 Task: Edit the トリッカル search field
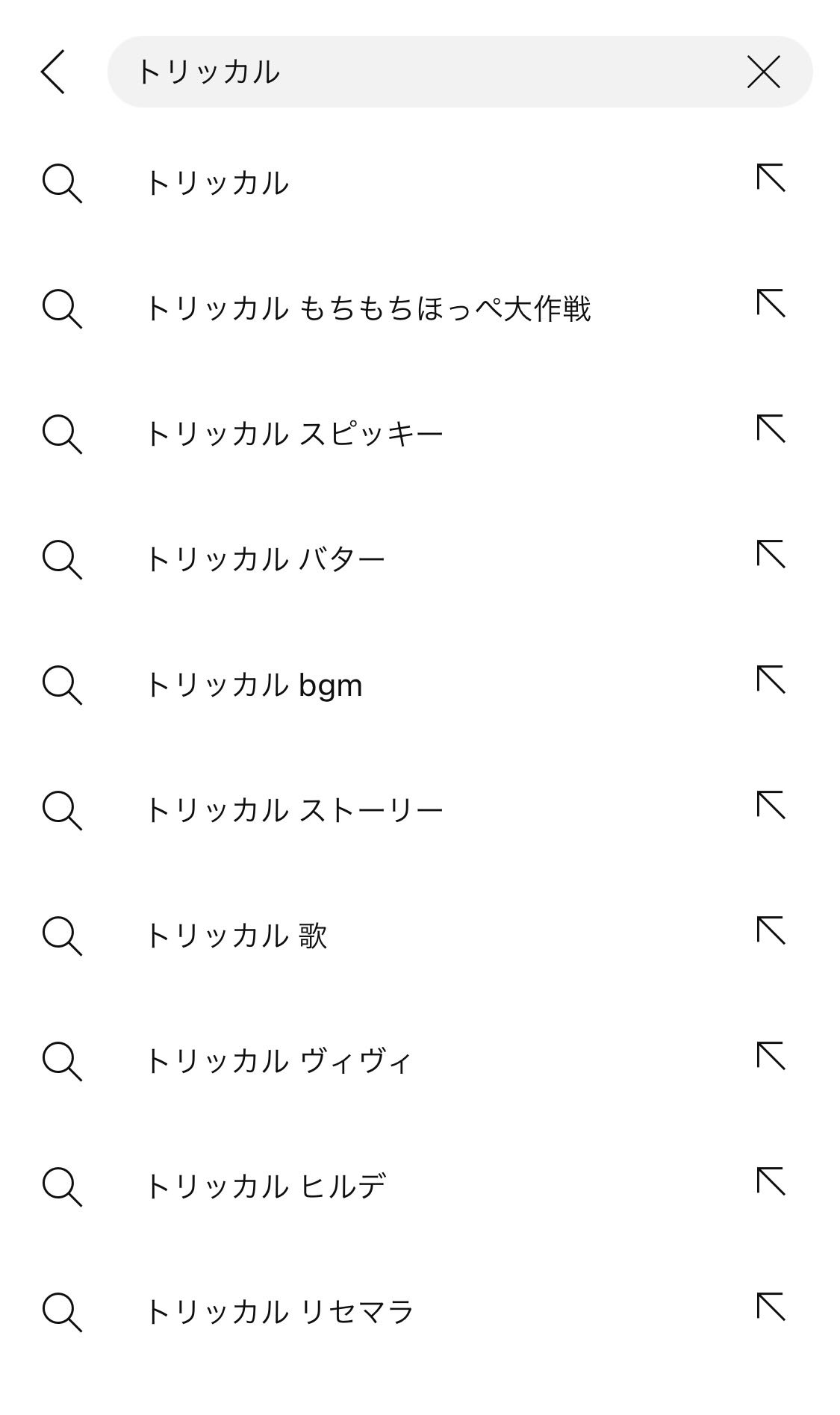[433, 72]
